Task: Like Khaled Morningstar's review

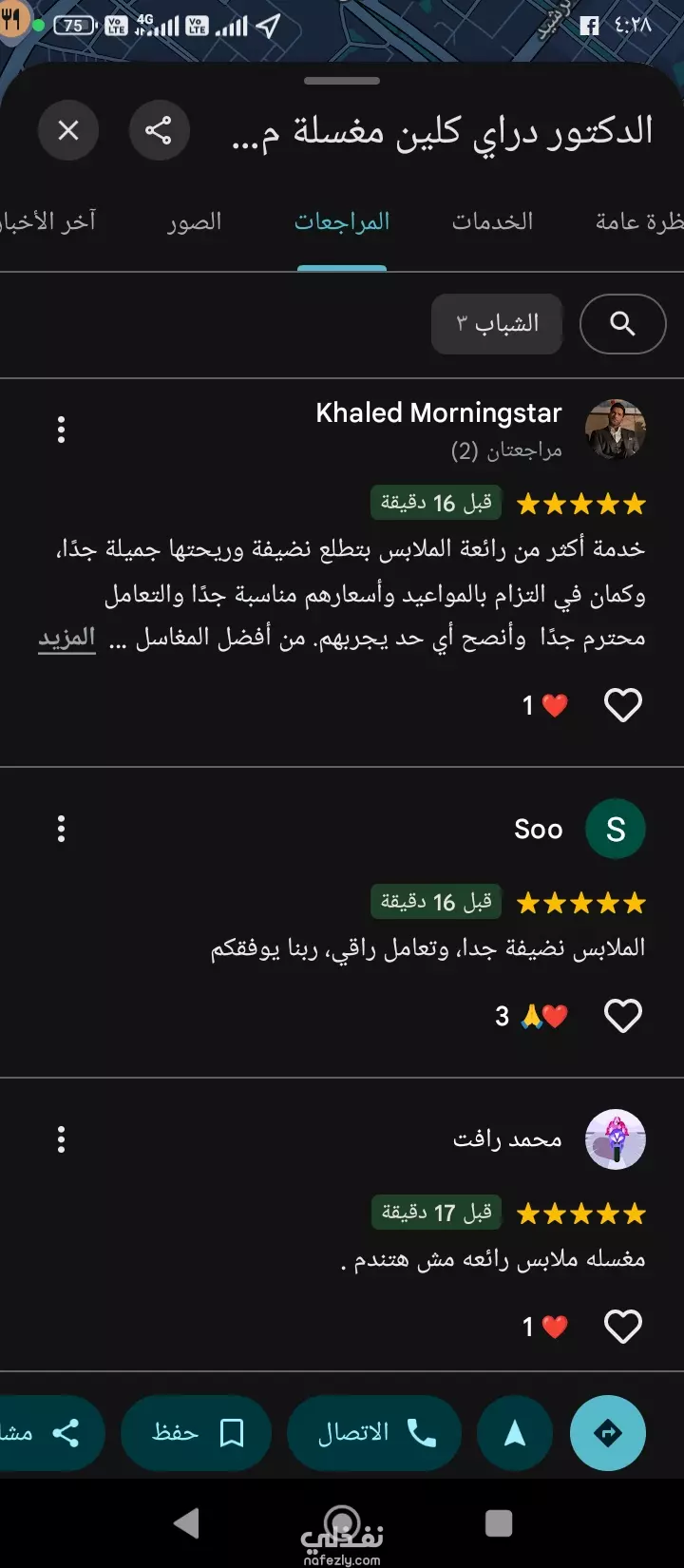Action: point(623,705)
